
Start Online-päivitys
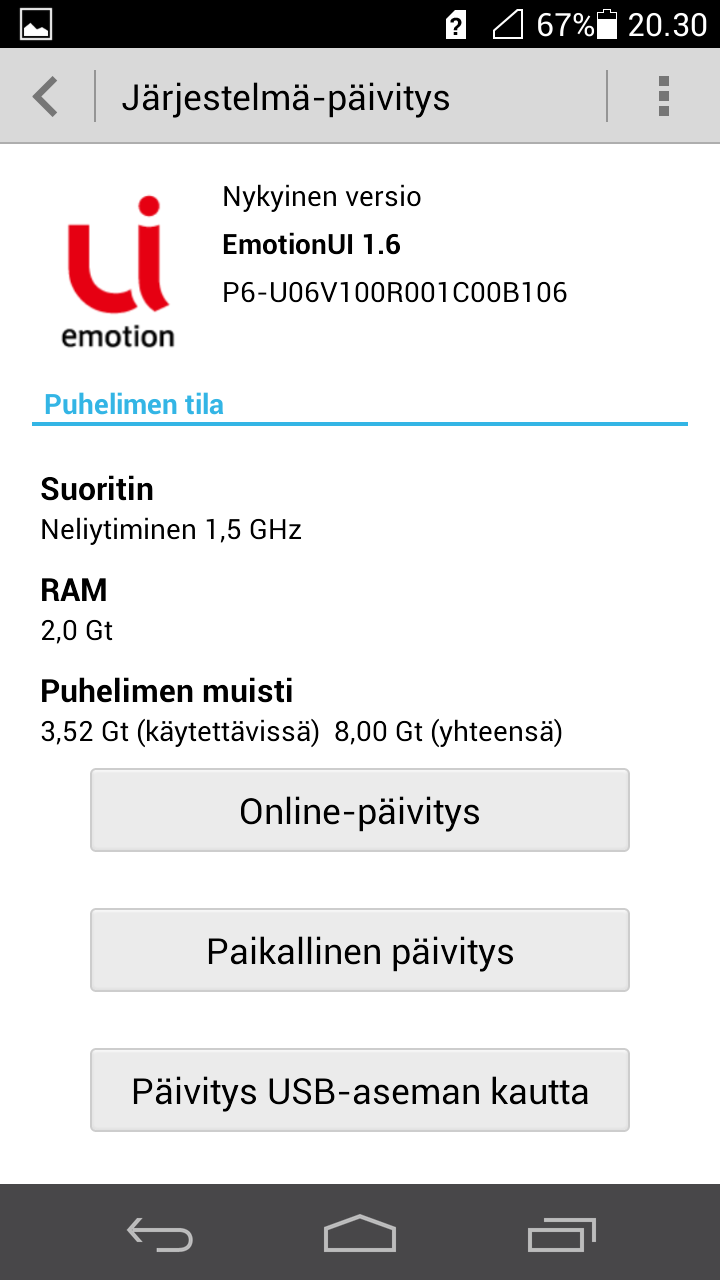[x=360, y=810]
